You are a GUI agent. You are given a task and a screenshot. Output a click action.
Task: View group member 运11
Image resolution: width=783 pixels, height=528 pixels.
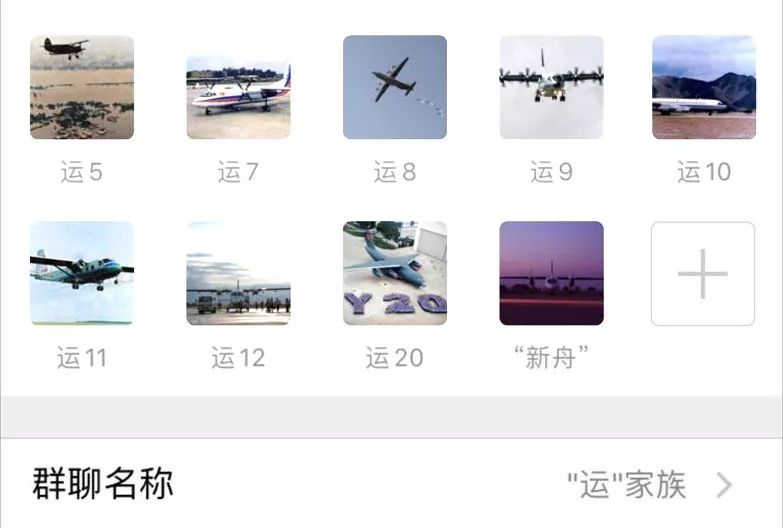(x=82, y=273)
